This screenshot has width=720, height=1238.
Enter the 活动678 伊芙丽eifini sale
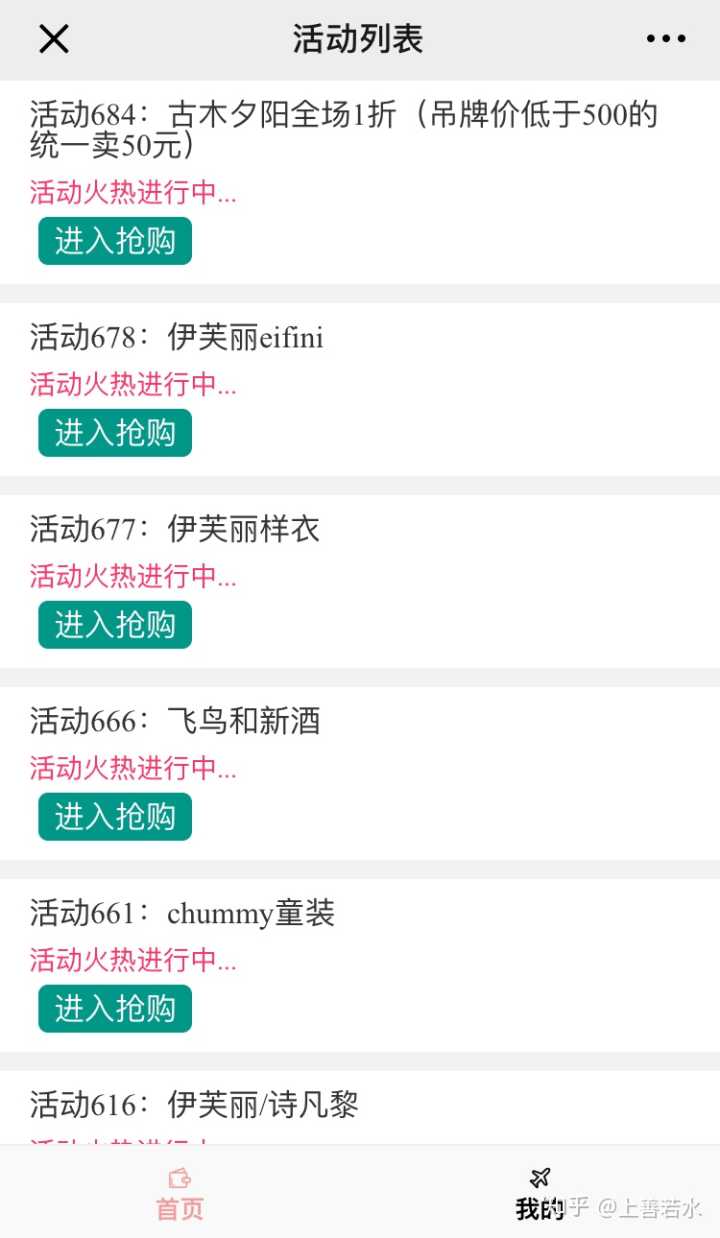(115, 433)
